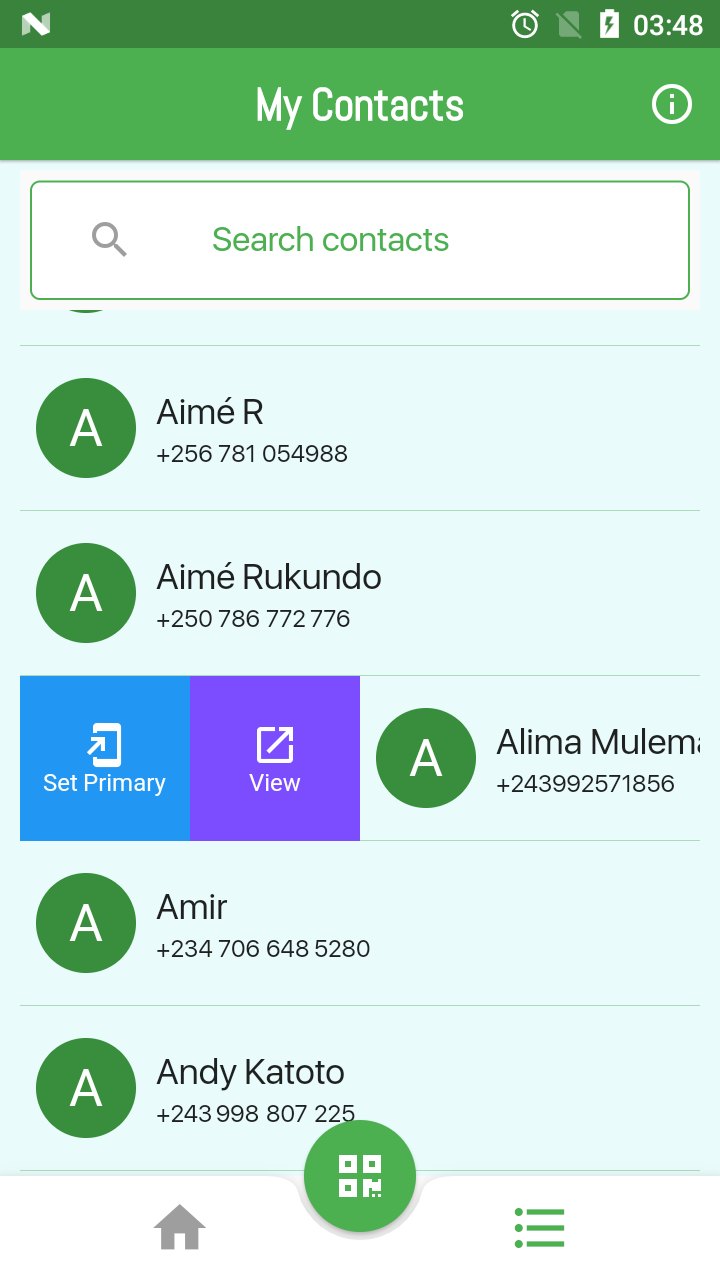Tap the Alima Mulema contact row
The height and width of the screenshot is (1280, 720).
(x=540, y=758)
